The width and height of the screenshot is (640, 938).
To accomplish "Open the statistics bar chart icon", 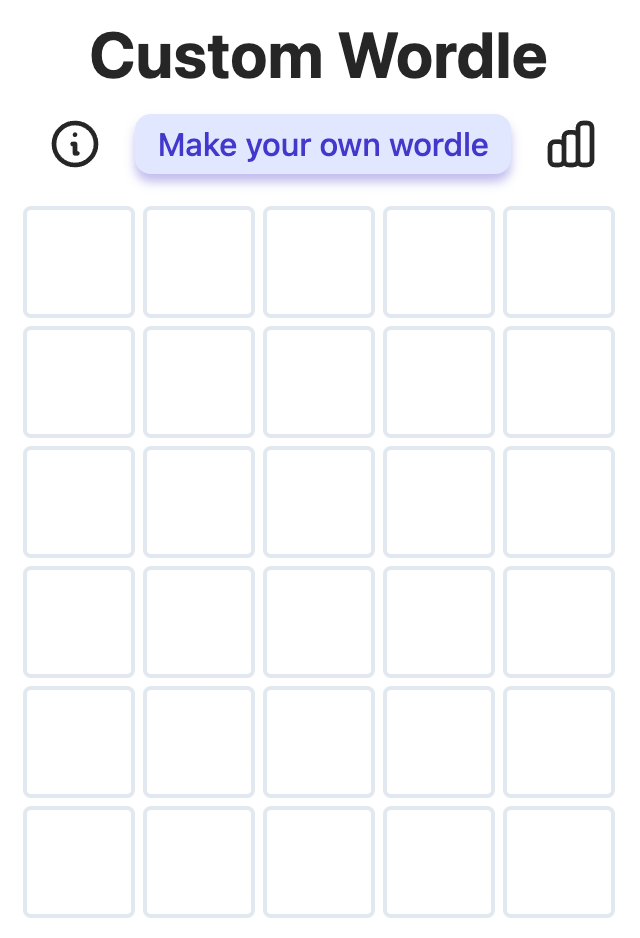I will click(x=571, y=145).
